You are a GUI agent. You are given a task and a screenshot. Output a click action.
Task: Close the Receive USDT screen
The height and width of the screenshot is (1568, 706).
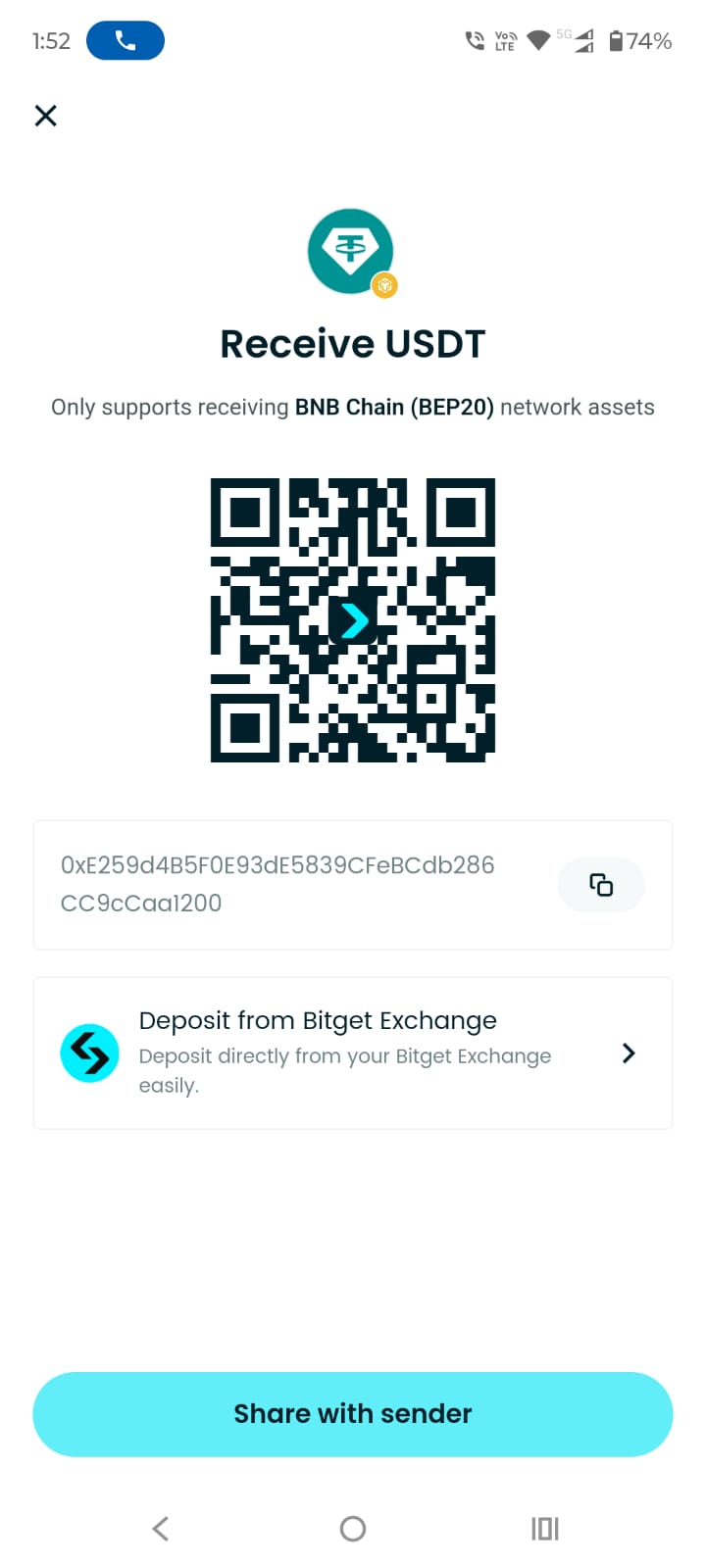click(x=46, y=116)
